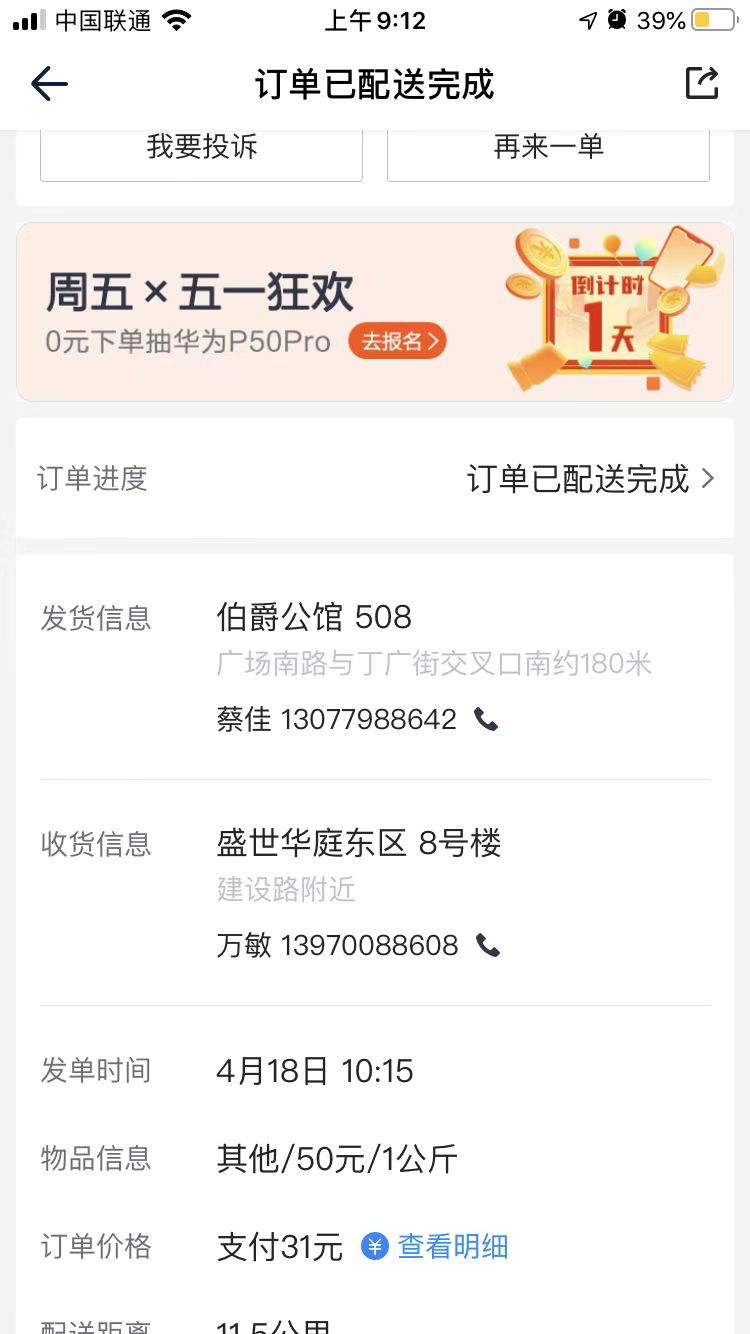Call recipient 万敏 via phone icon
The image size is (750, 1334).
(x=488, y=945)
